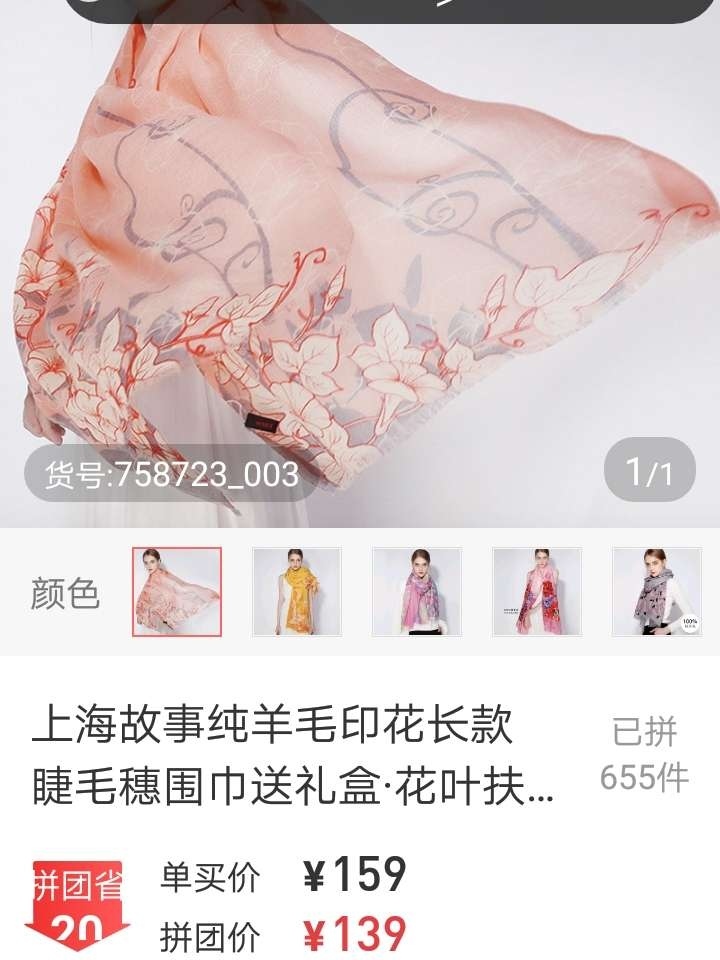
Task: Choose the yellow scarf color option
Action: pyautogui.click(x=297, y=592)
